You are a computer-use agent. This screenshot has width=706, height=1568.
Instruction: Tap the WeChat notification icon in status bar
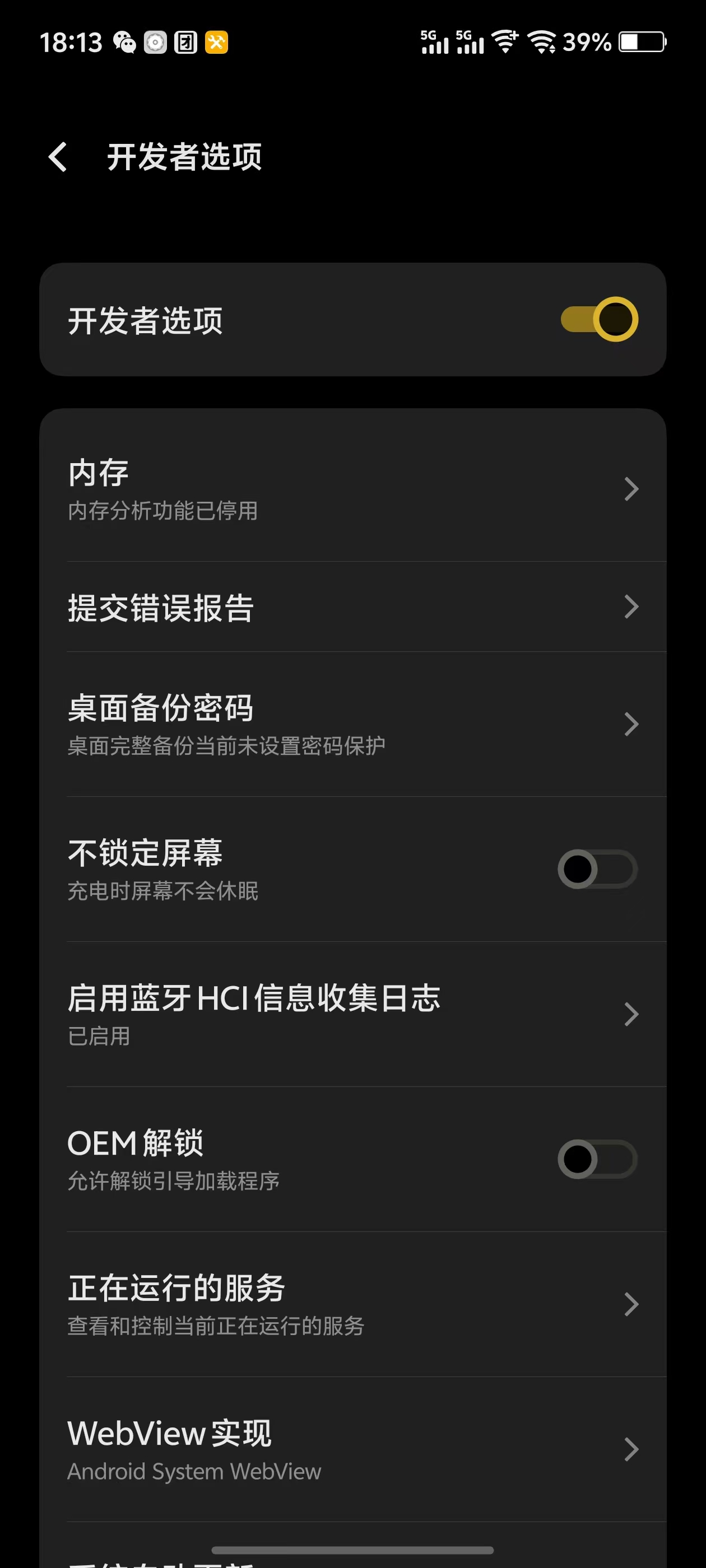point(124,42)
